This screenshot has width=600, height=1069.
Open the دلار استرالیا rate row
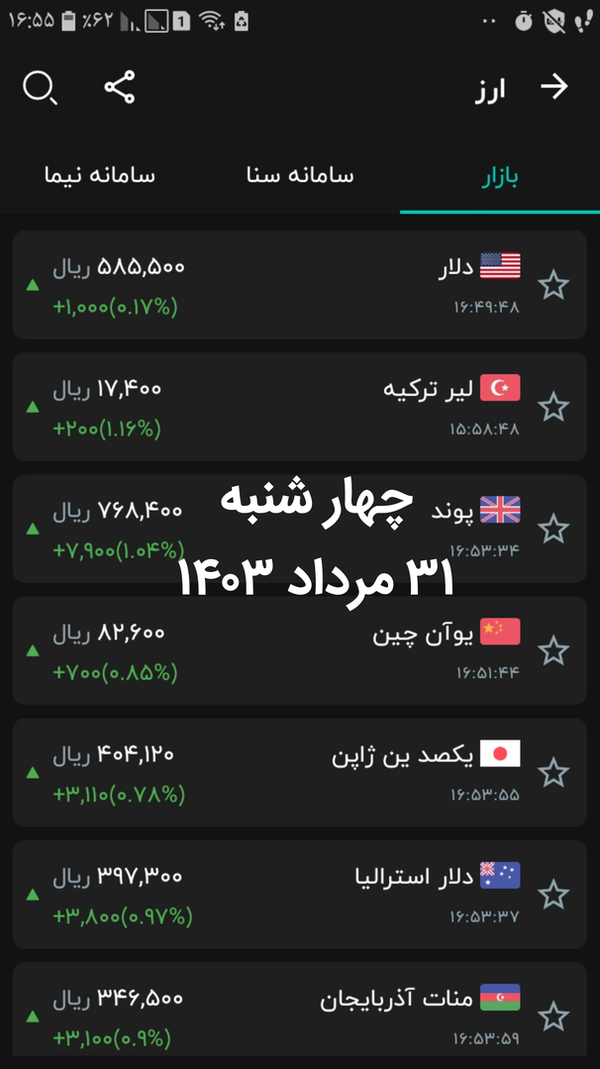(x=300, y=895)
